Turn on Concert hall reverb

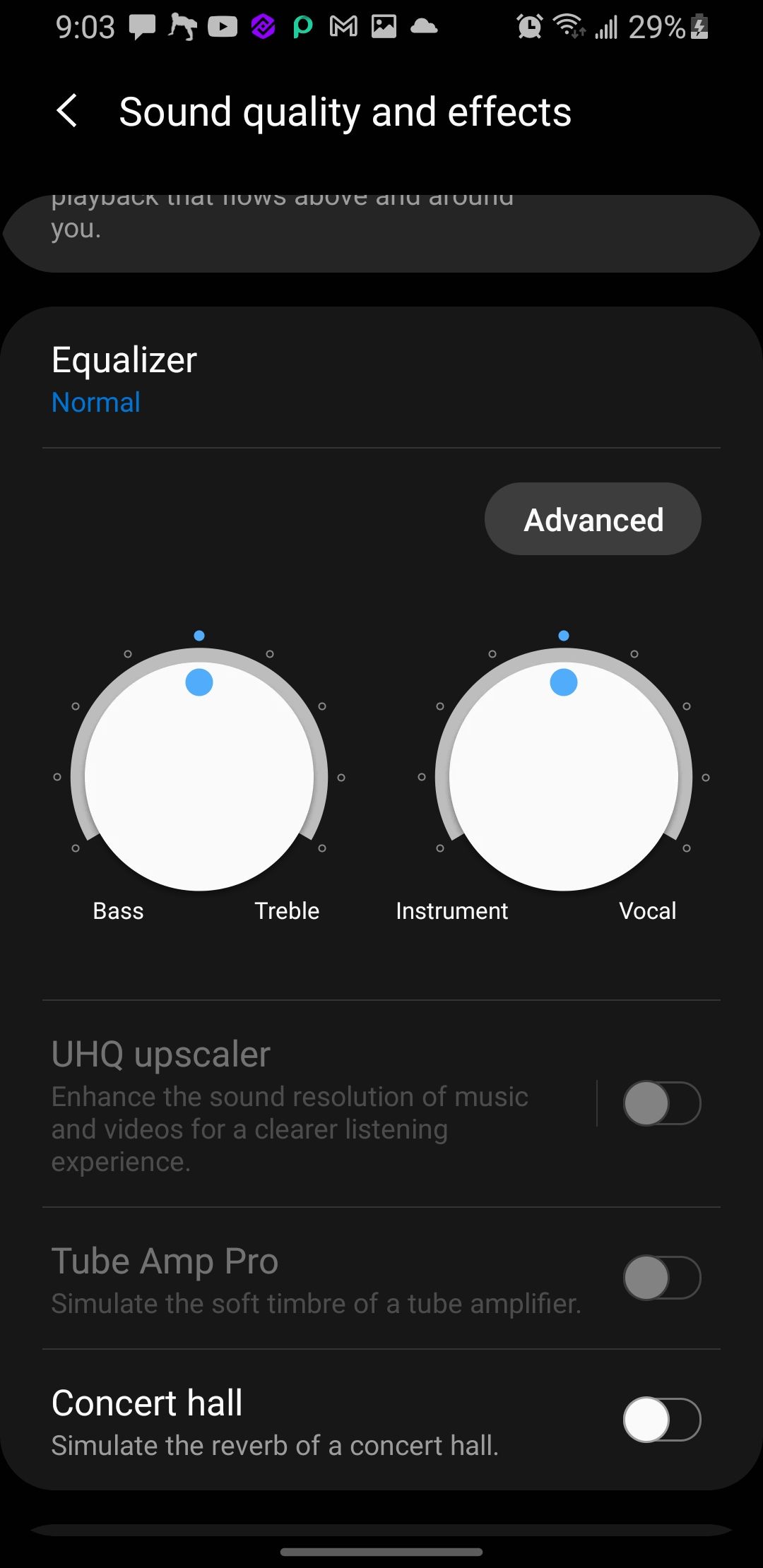coord(661,1420)
